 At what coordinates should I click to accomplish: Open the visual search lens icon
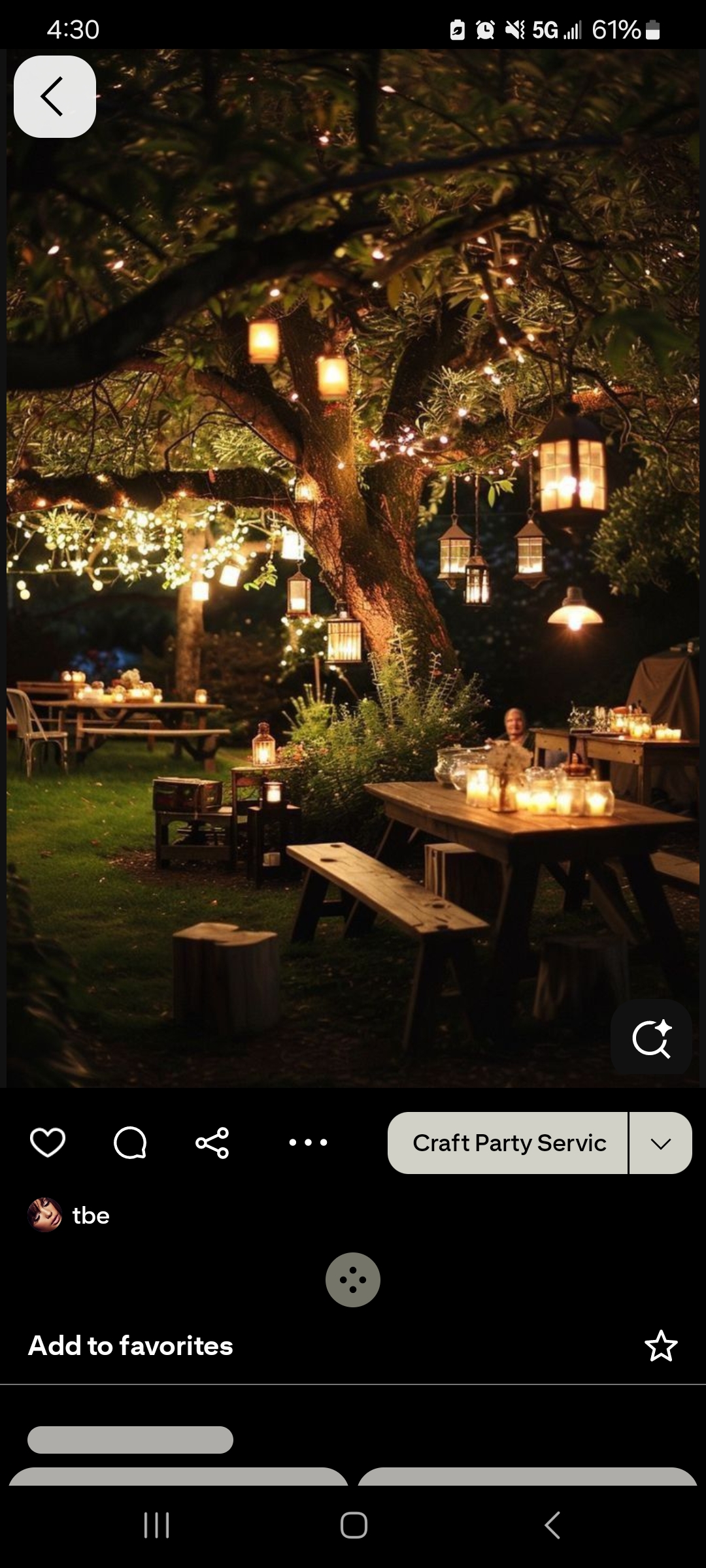click(651, 1038)
